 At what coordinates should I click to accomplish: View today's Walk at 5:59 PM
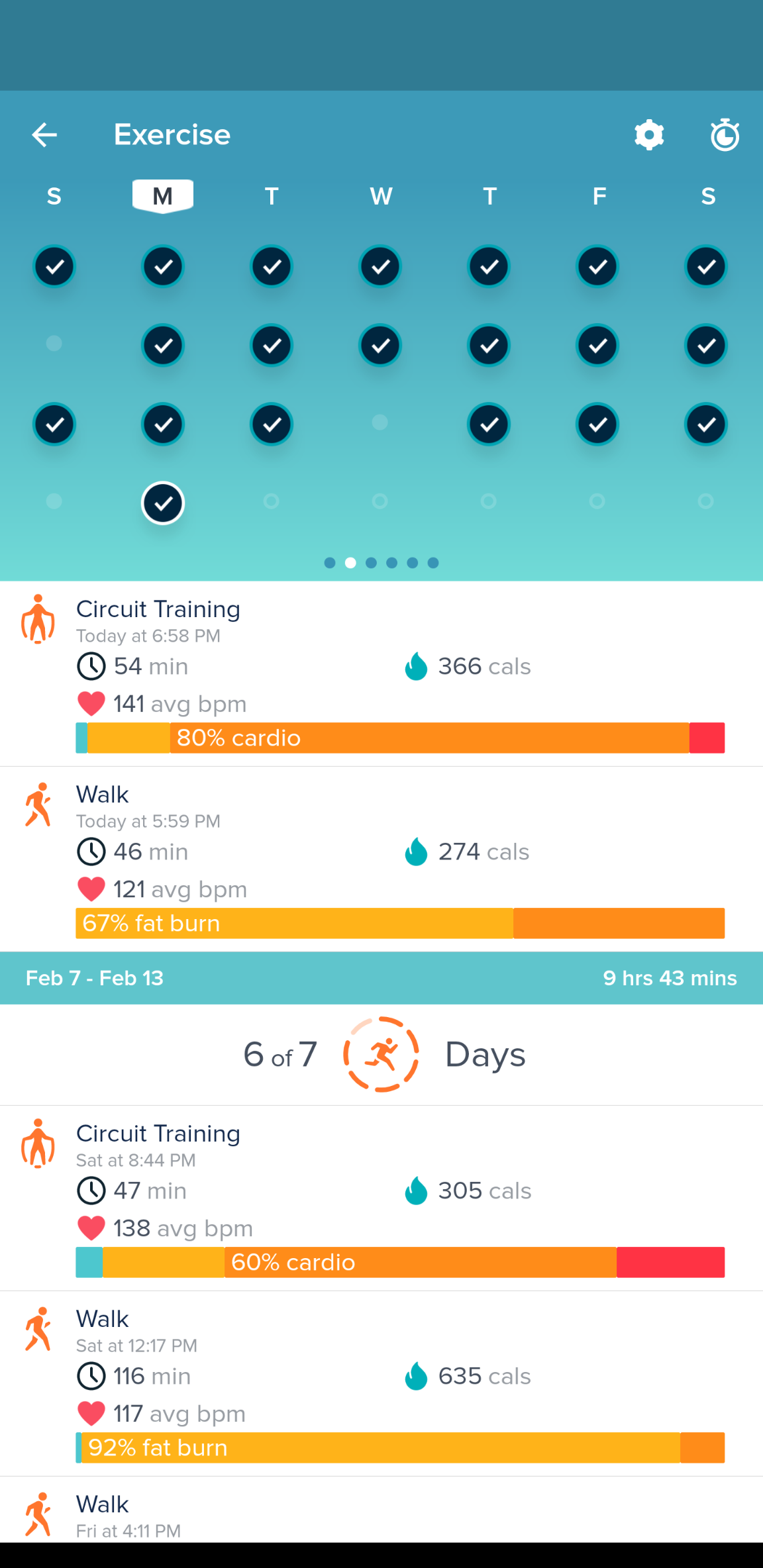pyautogui.click(x=381, y=858)
